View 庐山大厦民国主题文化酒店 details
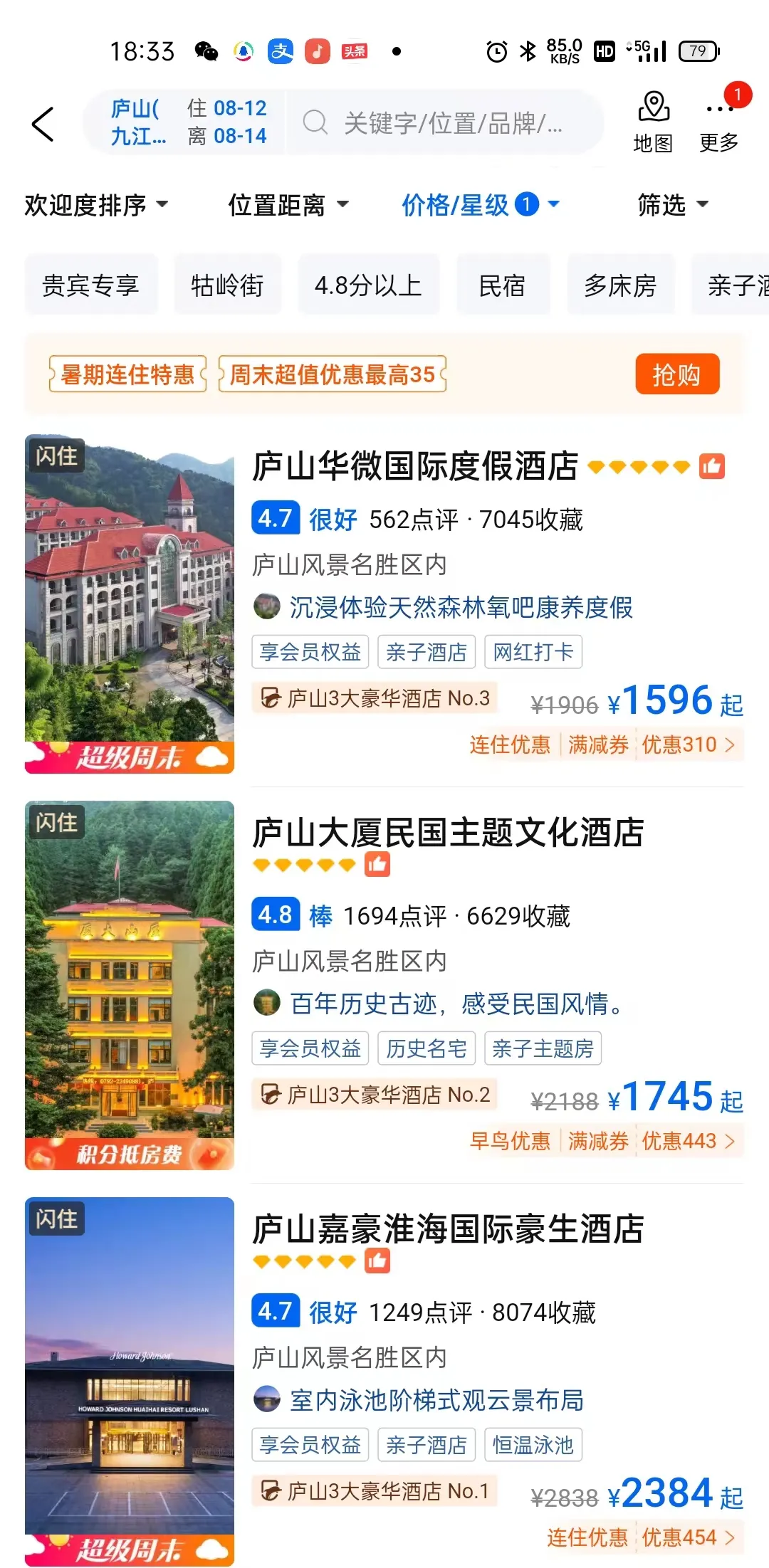769x1568 pixels. 448,833
